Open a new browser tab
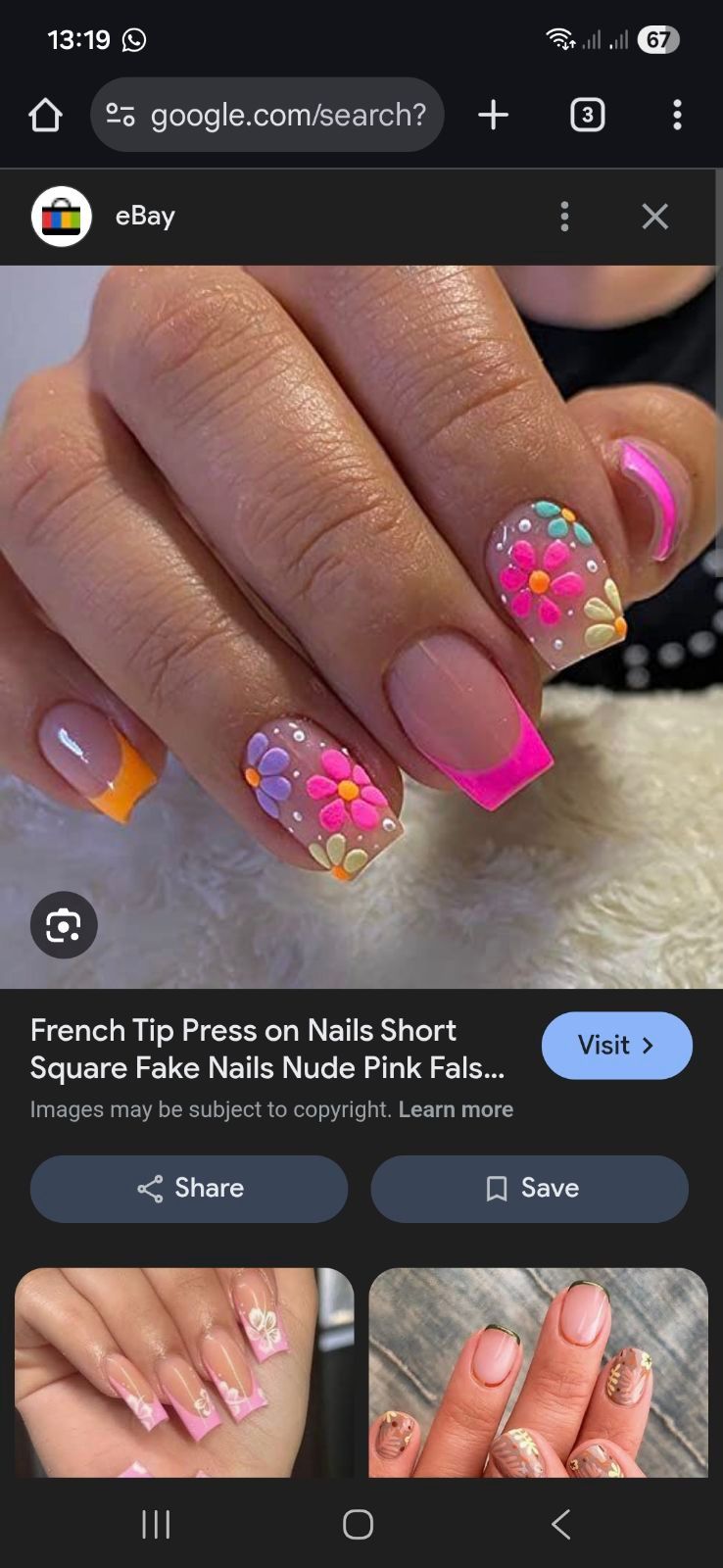The width and height of the screenshot is (723, 1568). tap(493, 116)
